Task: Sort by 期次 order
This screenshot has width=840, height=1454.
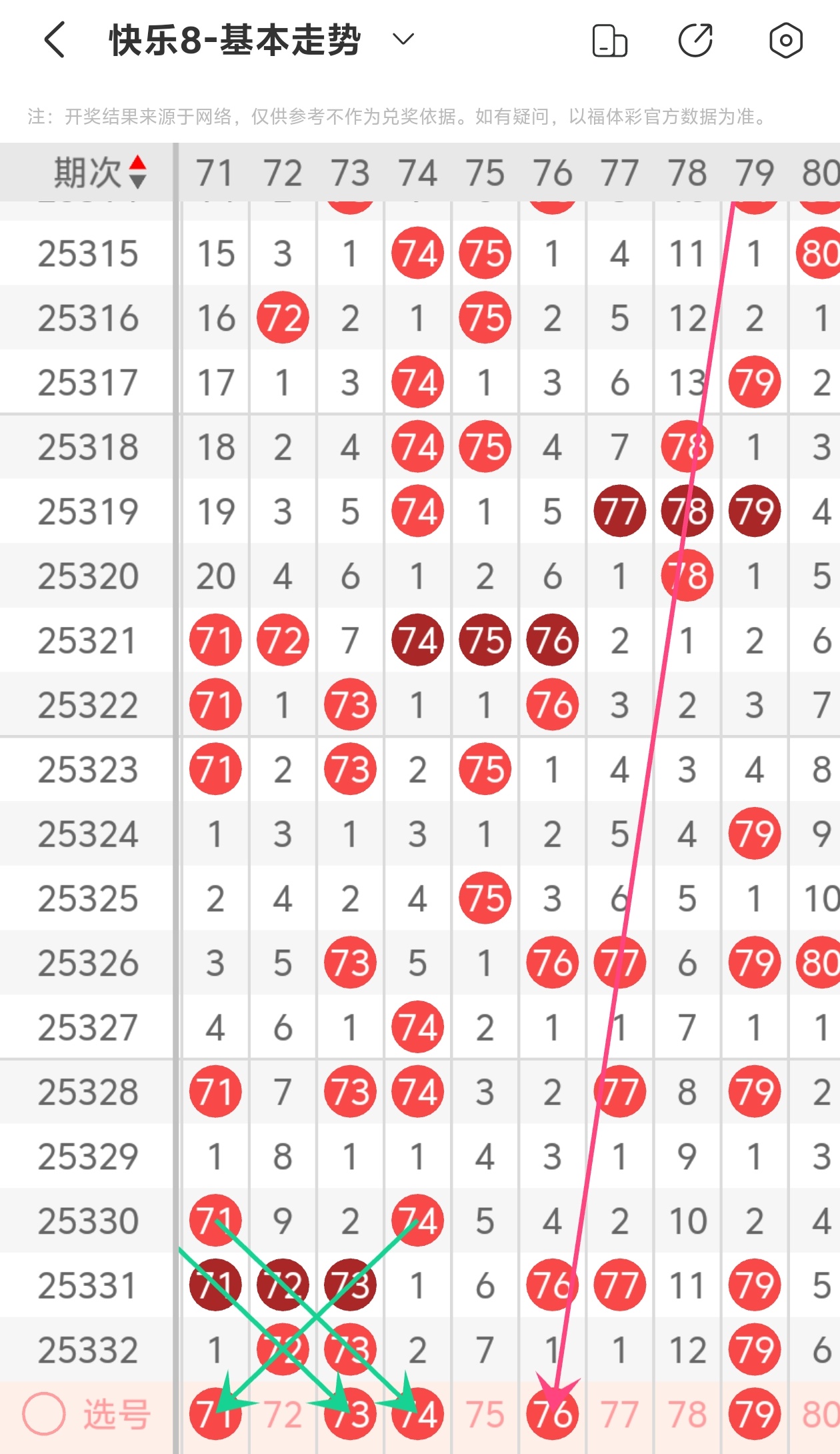Action: pos(137,172)
